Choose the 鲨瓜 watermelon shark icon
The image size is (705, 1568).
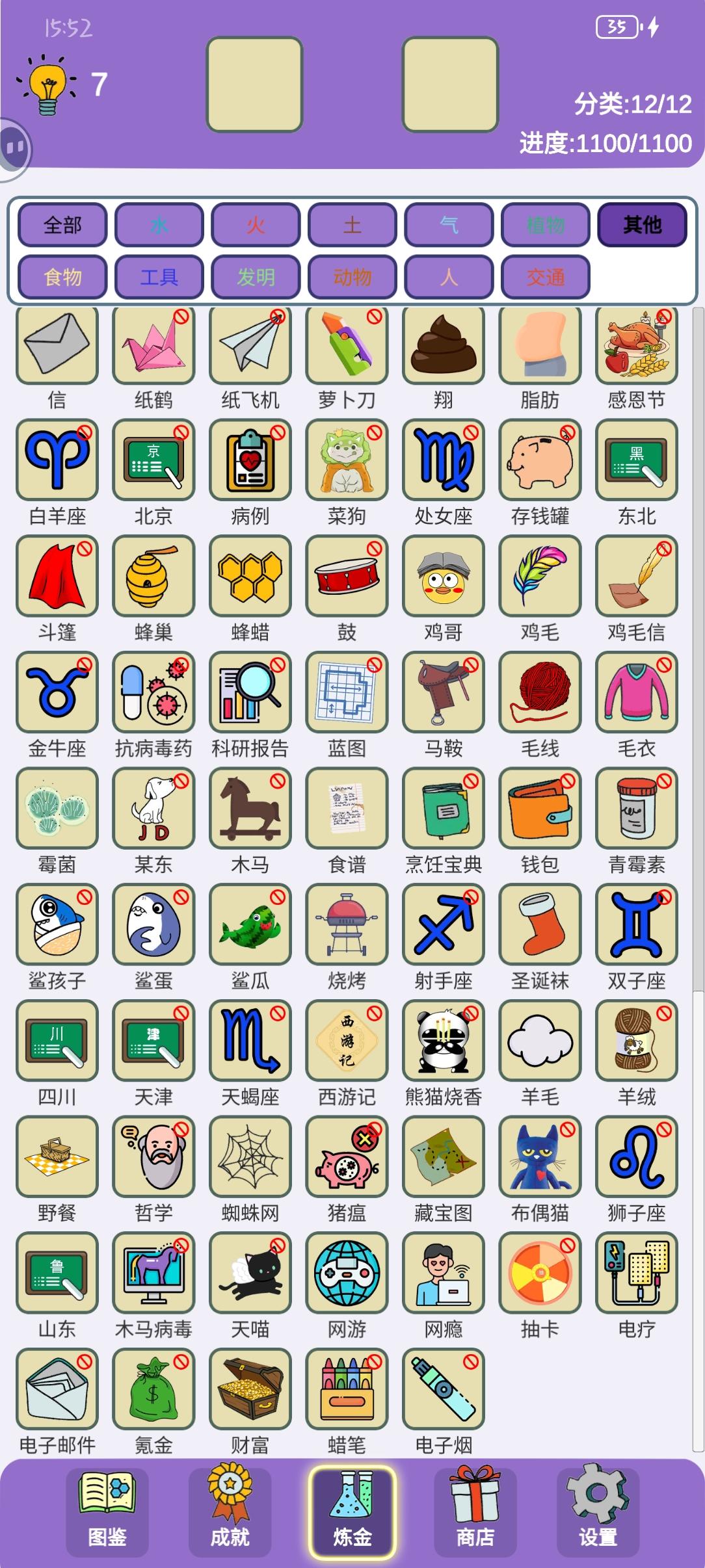(250, 924)
